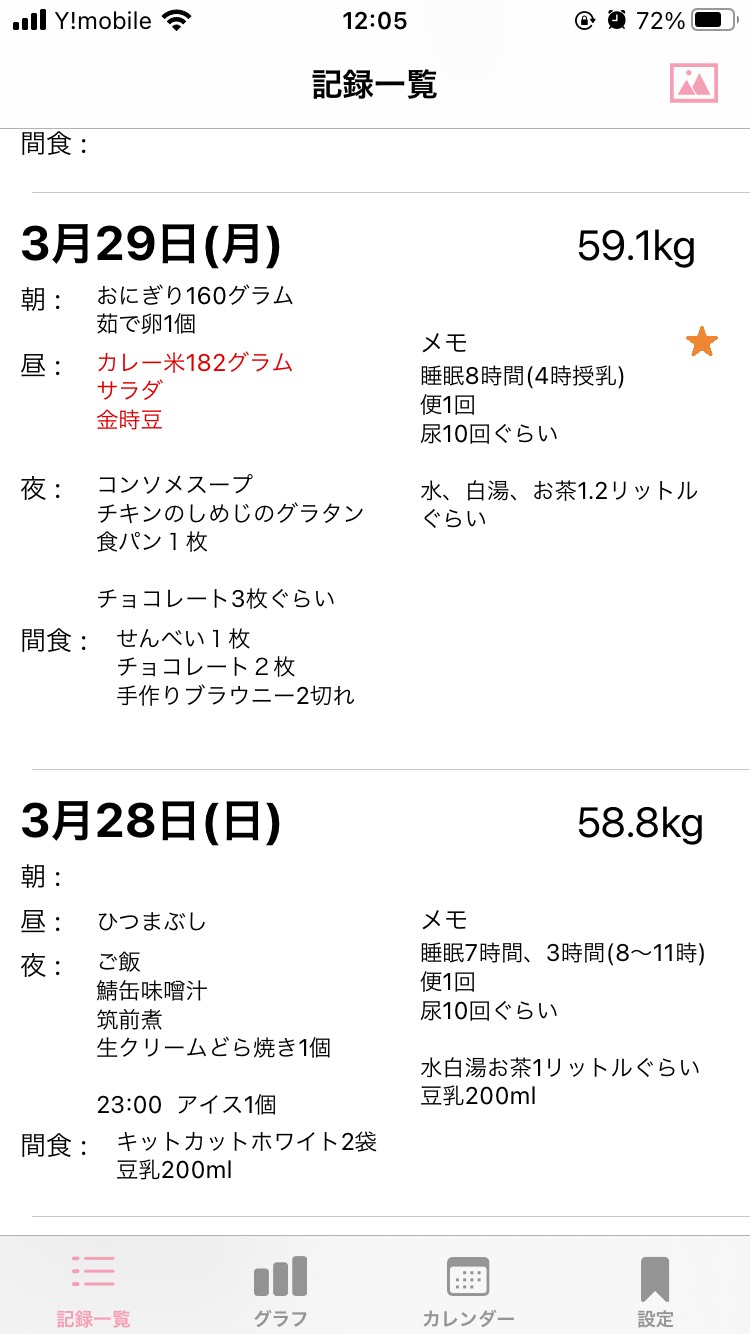This screenshot has width=750, height=1334.
Task: Toggle the orange star on 3月29日
Action: coord(702,342)
